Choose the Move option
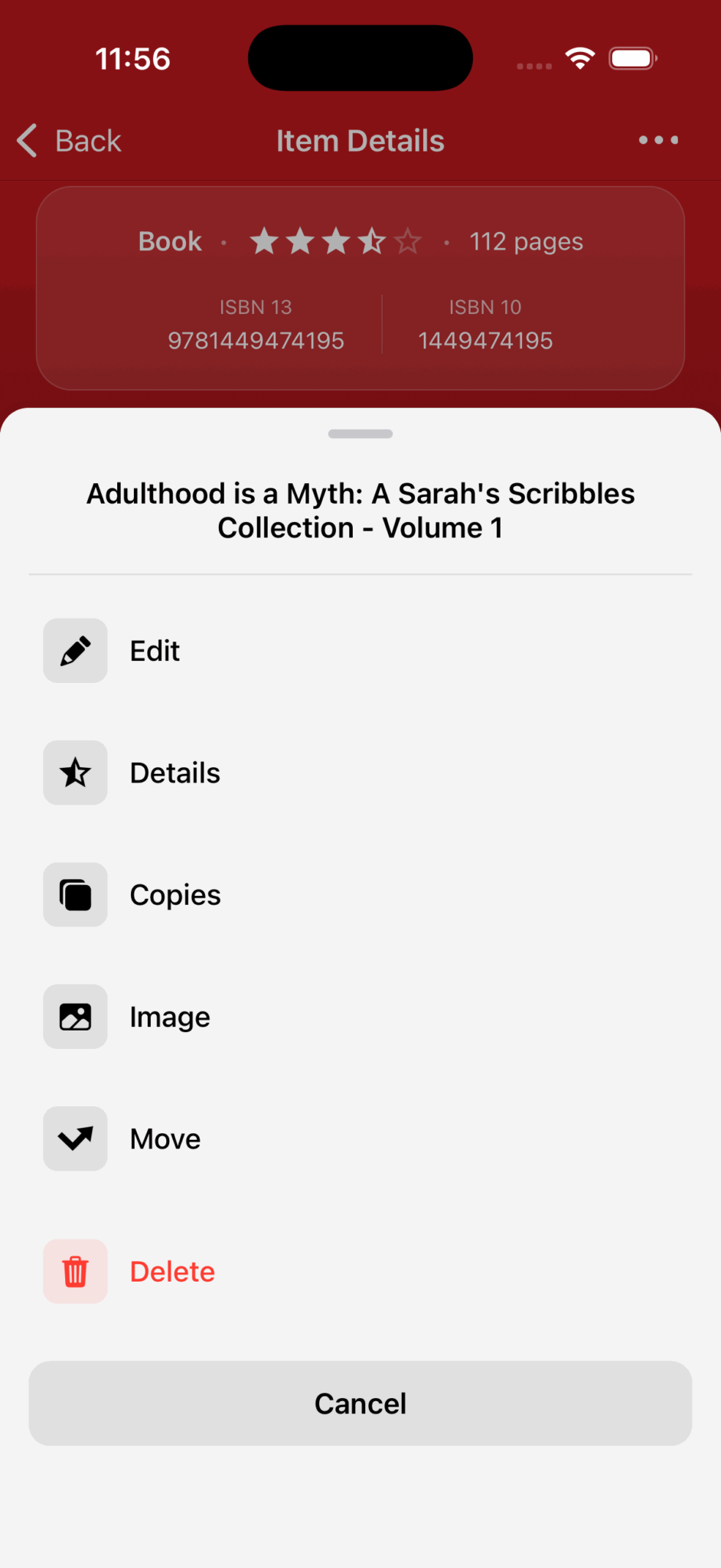 pos(165,1138)
